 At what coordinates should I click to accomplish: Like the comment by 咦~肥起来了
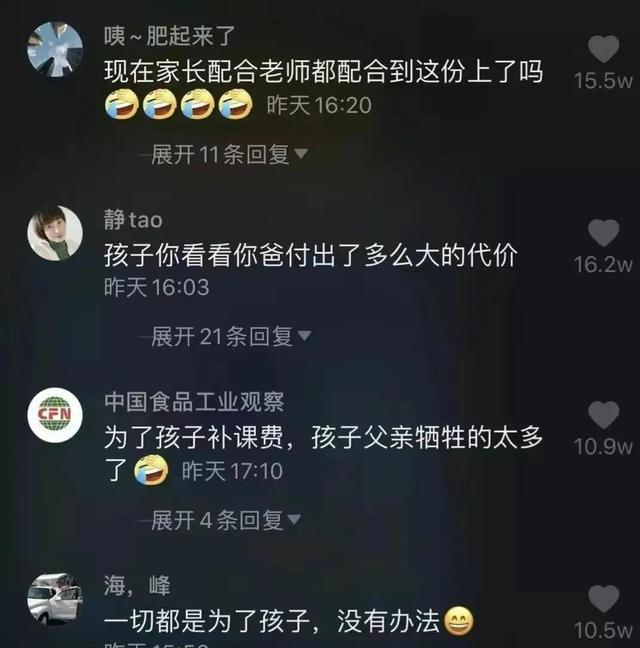click(603, 49)
